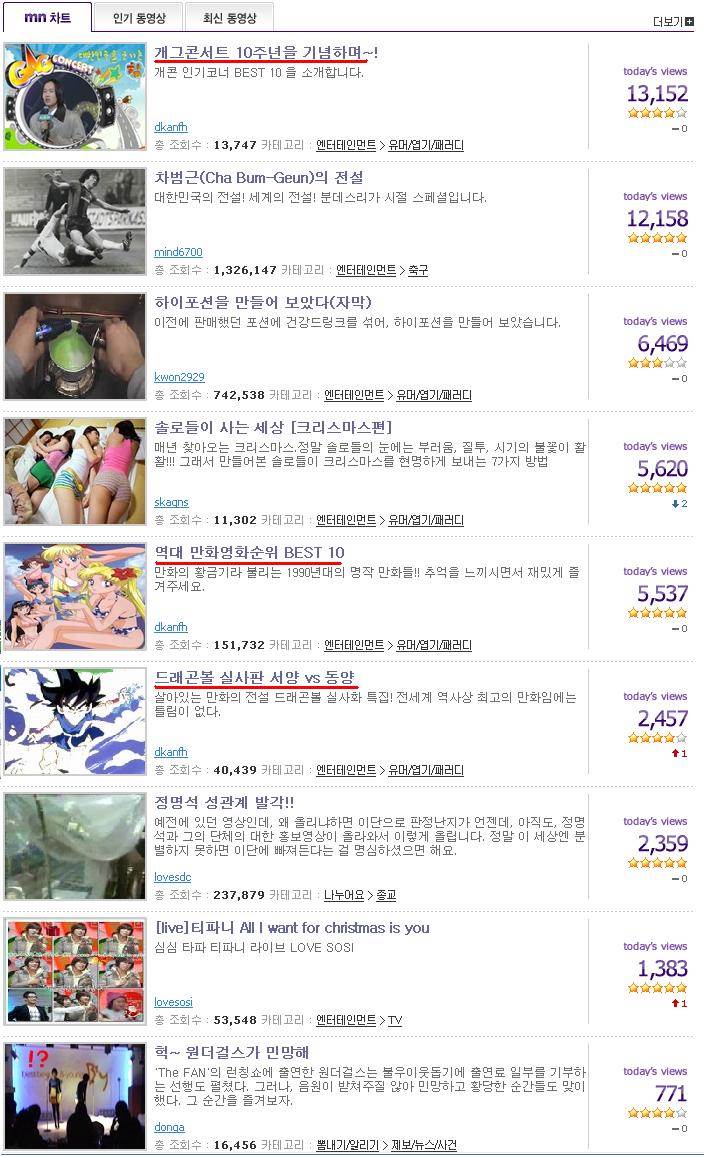The image size is (704, 1157).
Task: Select the mn 차트 tab
Action: (47, 18)
